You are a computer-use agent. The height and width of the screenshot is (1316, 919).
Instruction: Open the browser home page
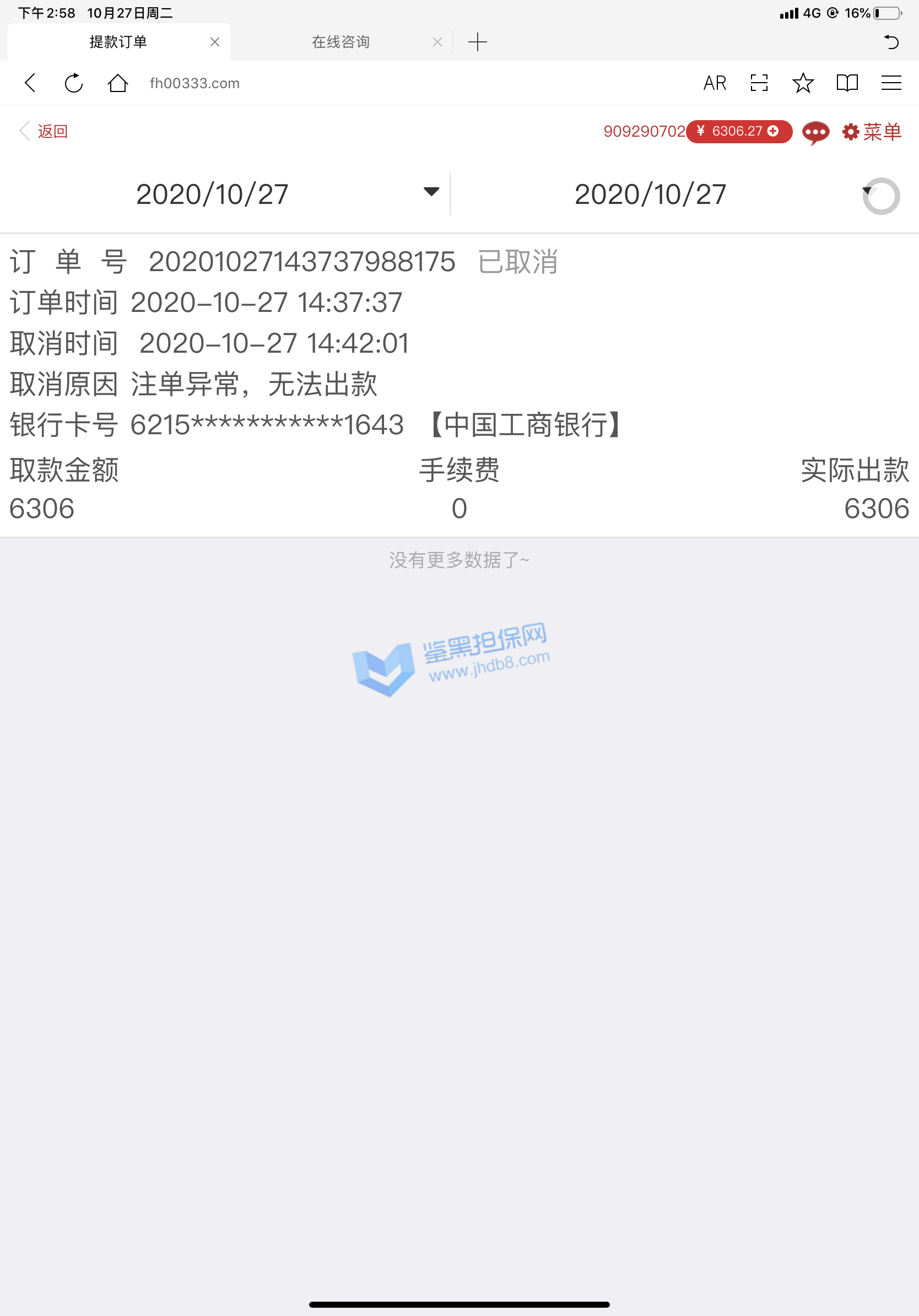point(117,83)
